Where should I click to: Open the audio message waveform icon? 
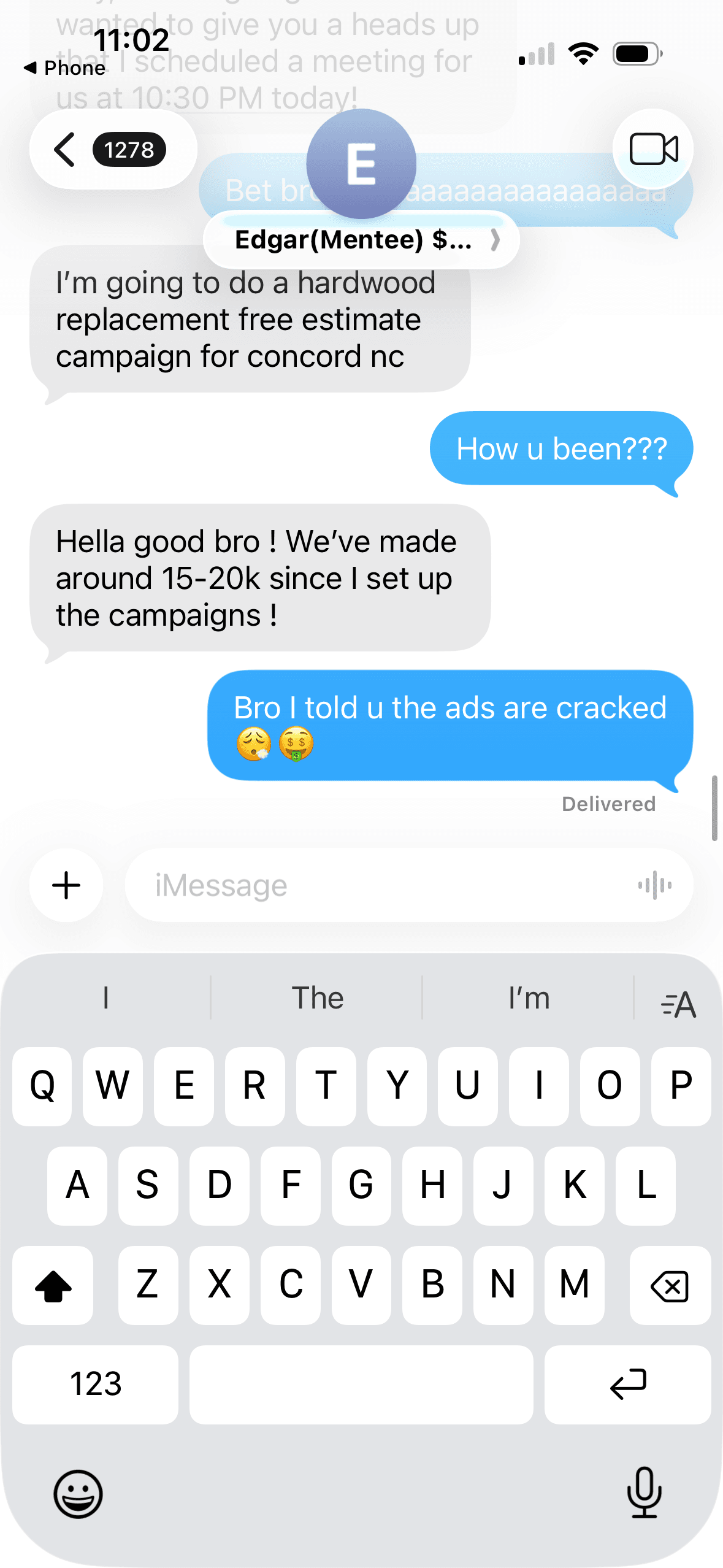pos(654,885)
